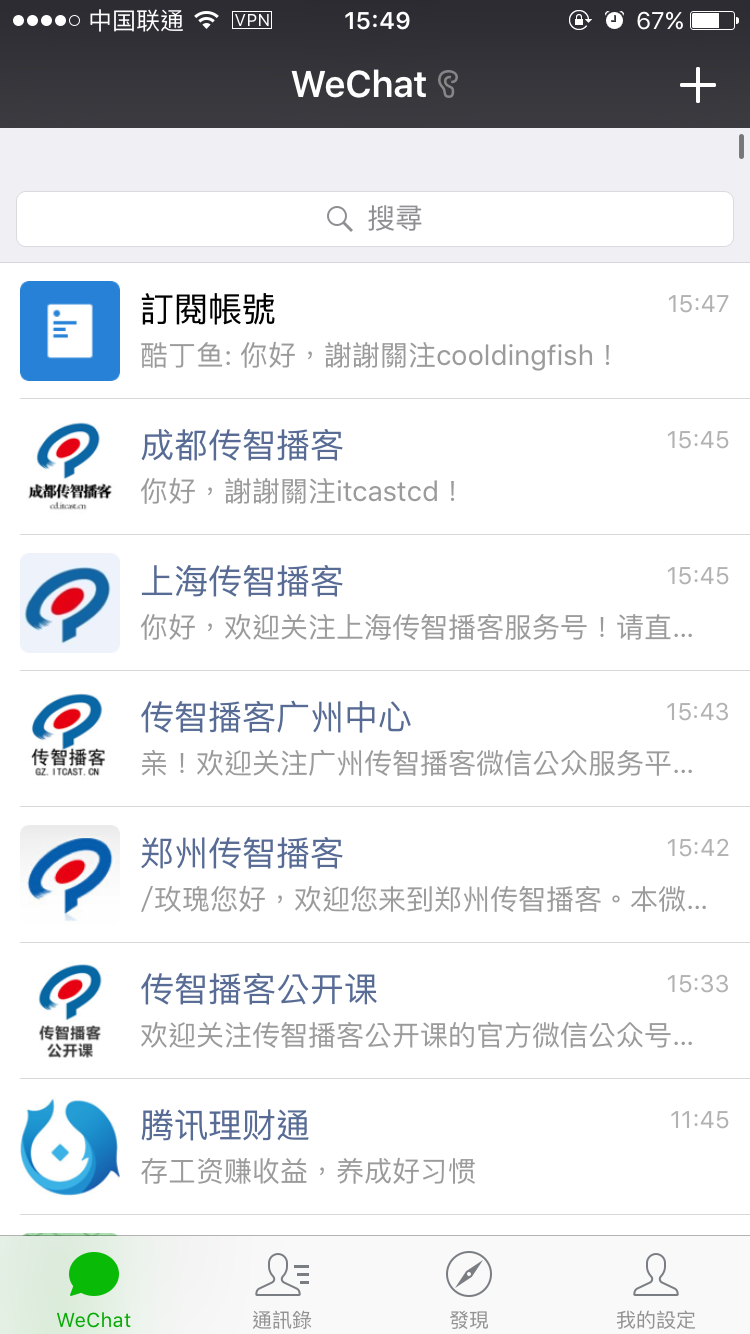Open the chat with 上海传智播客
This screenshot has width=750, height=1334.
[375, 602]
